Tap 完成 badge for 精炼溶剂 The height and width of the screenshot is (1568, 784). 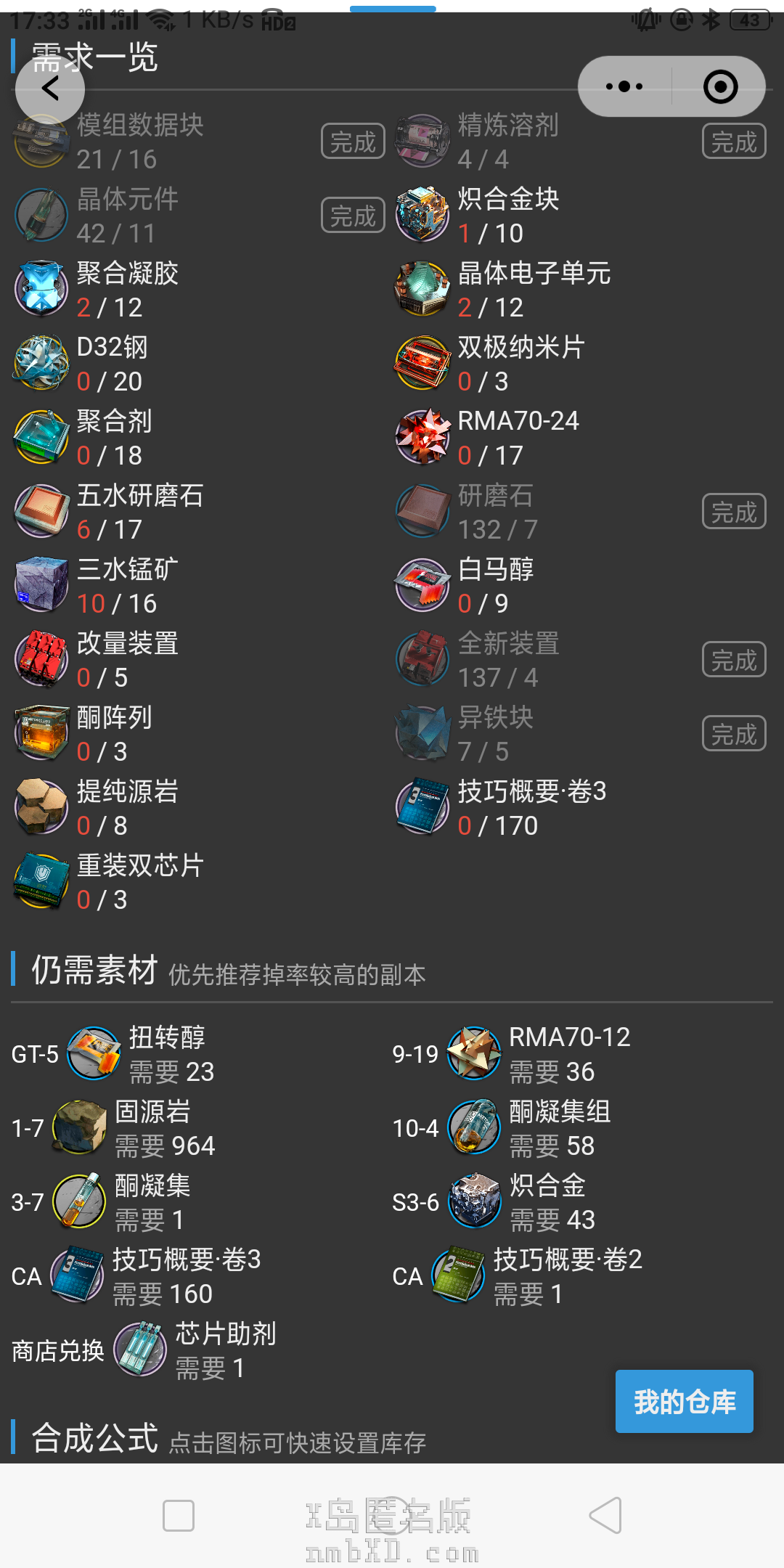[x=733, y=142]
